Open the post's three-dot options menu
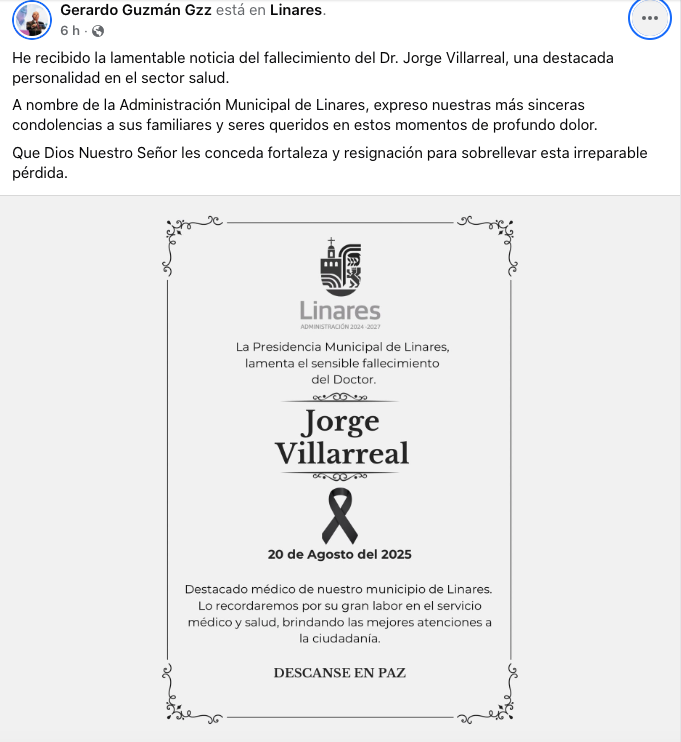Viewport: 681px width, 742px height. (x=649, y=18)
